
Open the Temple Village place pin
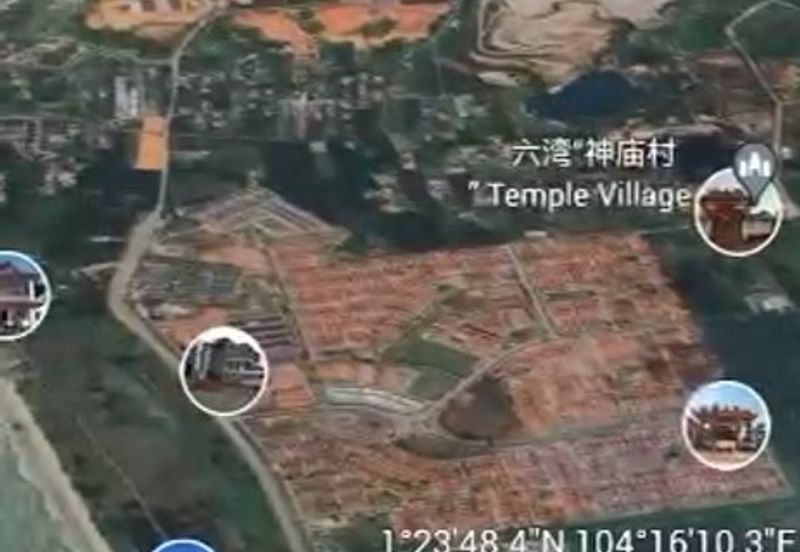click(754, 167)
